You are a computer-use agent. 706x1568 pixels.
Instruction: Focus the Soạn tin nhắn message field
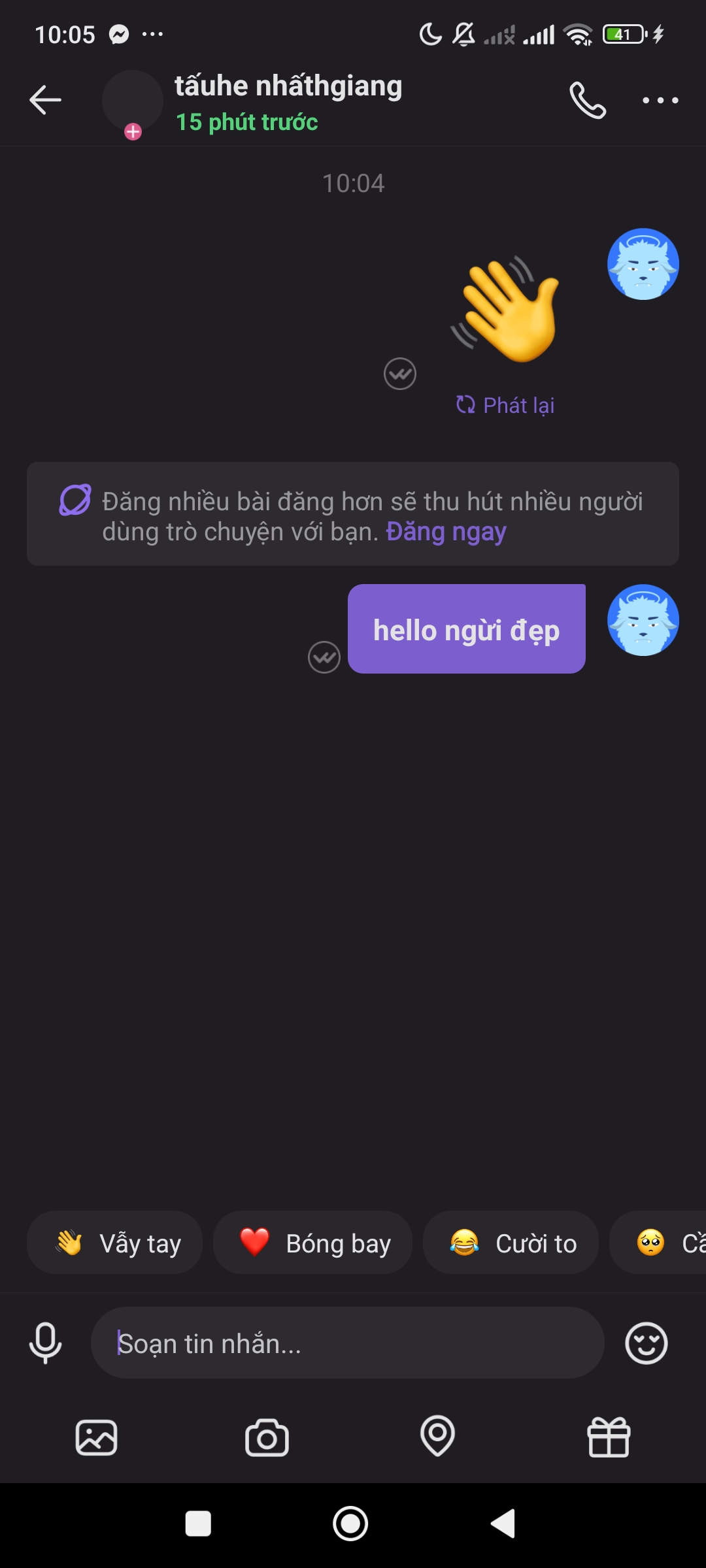346,1343
